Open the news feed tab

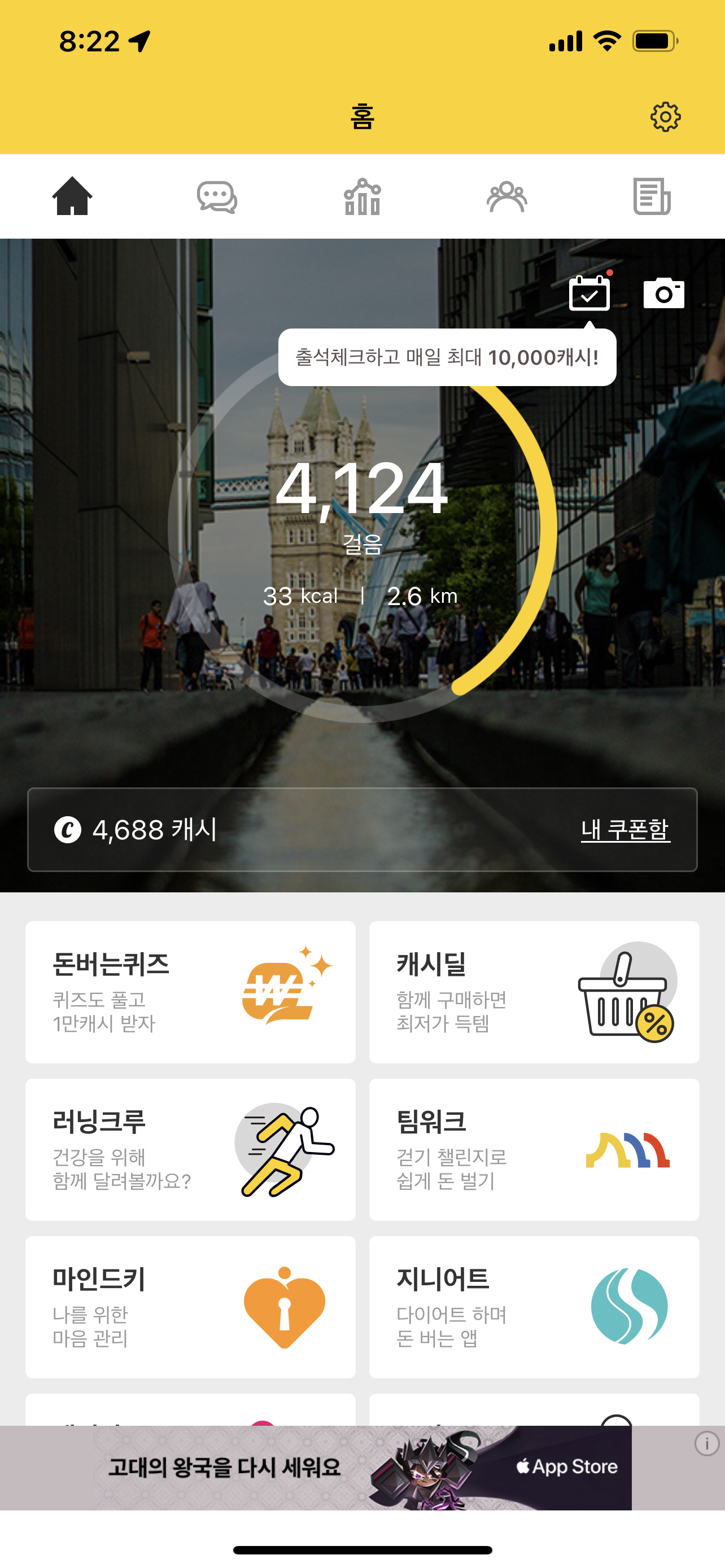tap(652, 196)
